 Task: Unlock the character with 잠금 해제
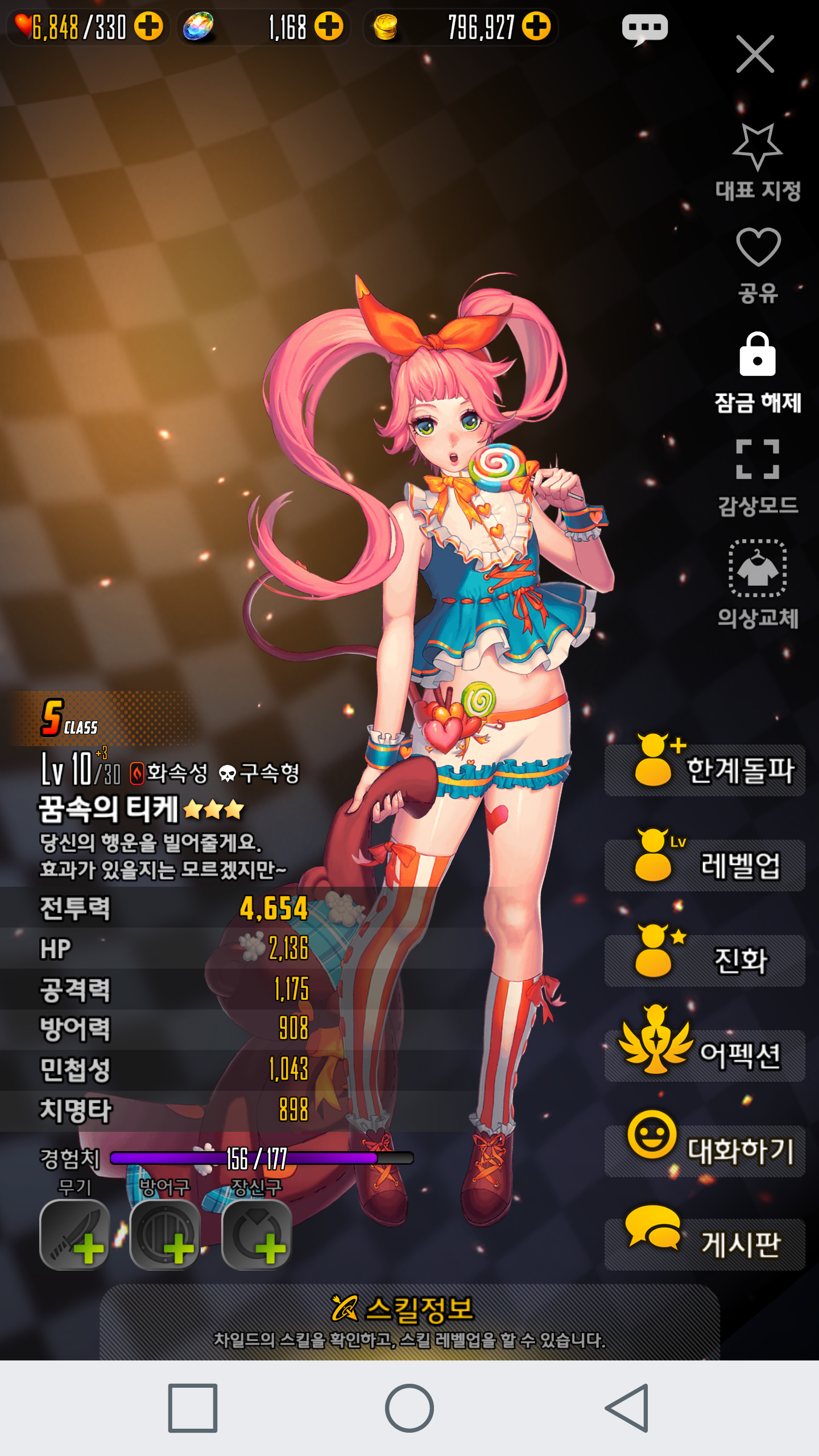click(758, 374)
